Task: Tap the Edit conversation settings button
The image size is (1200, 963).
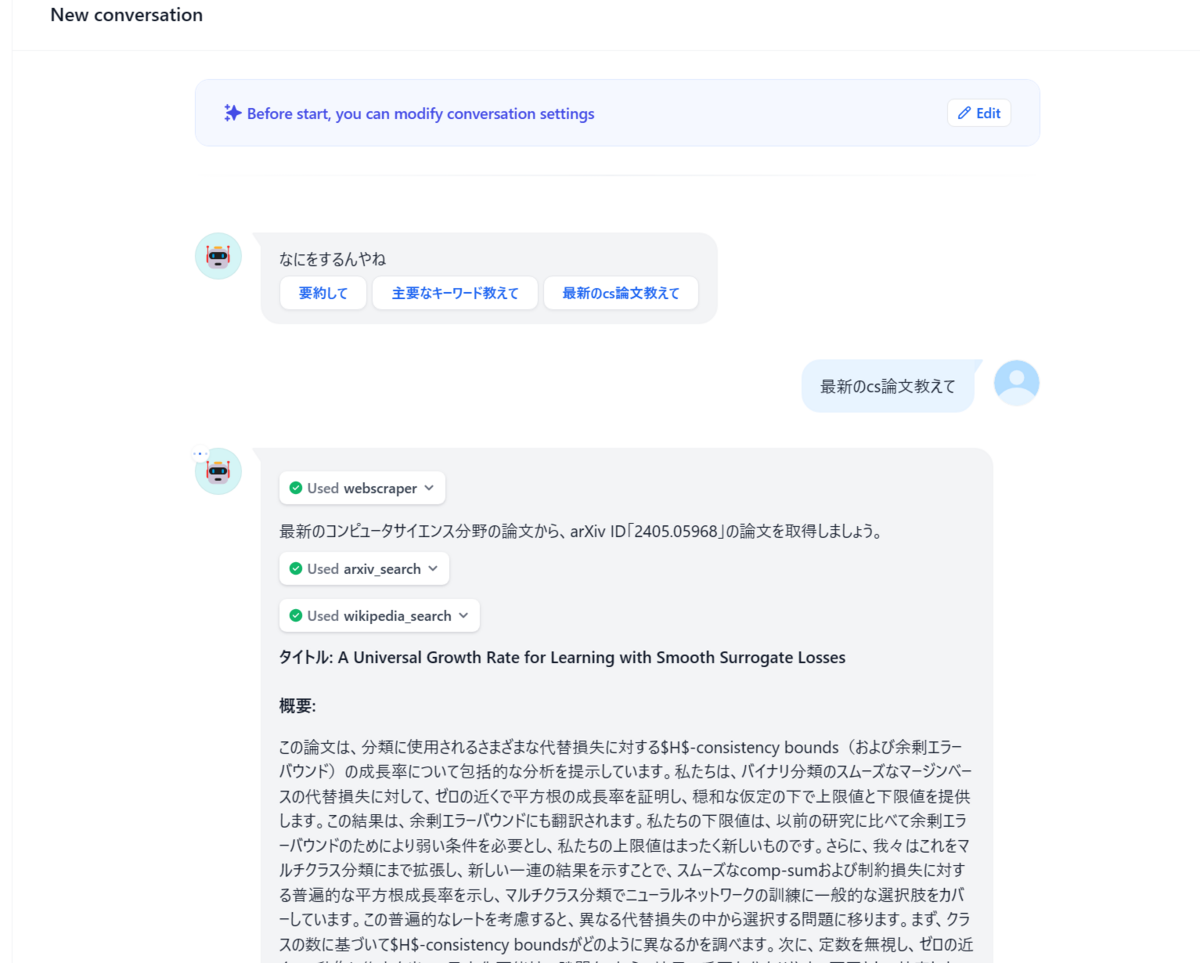Action: 978,113
